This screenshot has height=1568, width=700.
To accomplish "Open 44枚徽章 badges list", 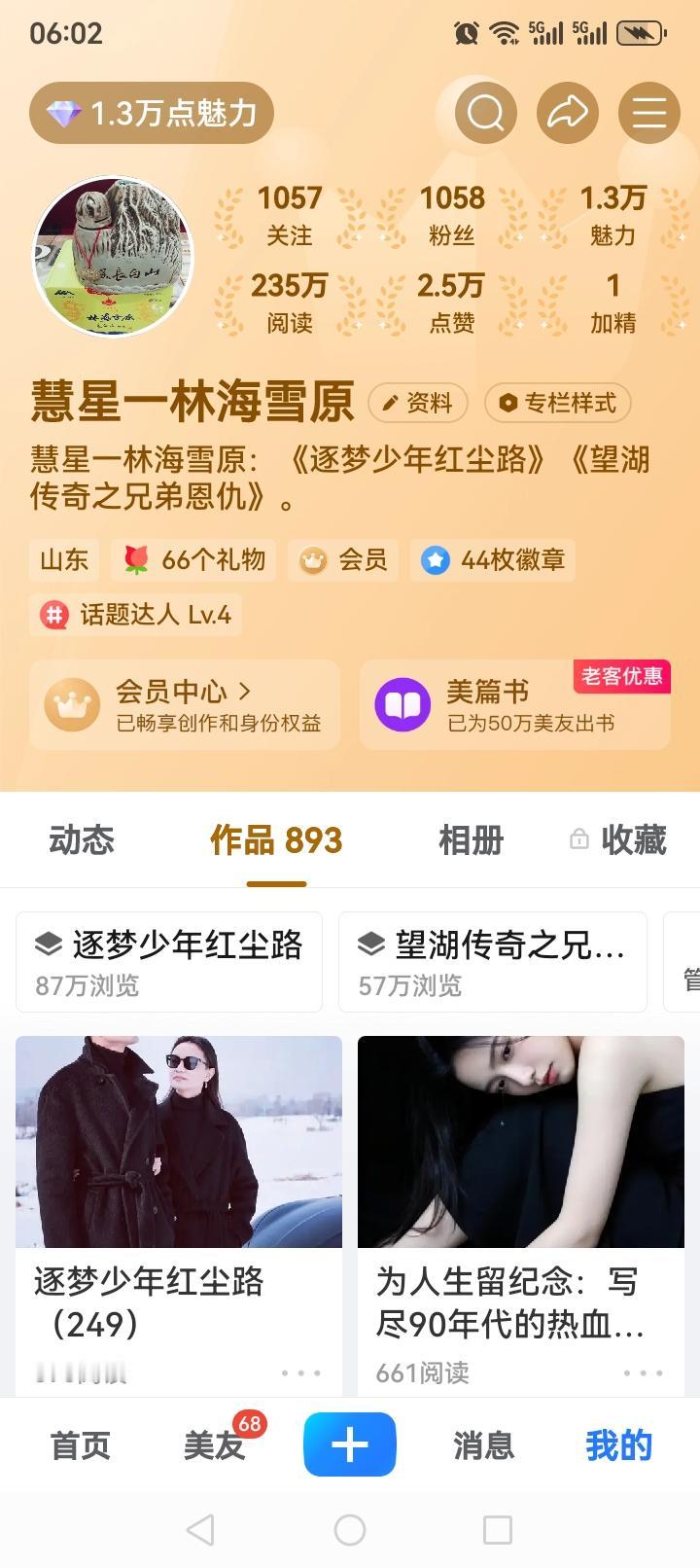I will [x=493, y=559].
